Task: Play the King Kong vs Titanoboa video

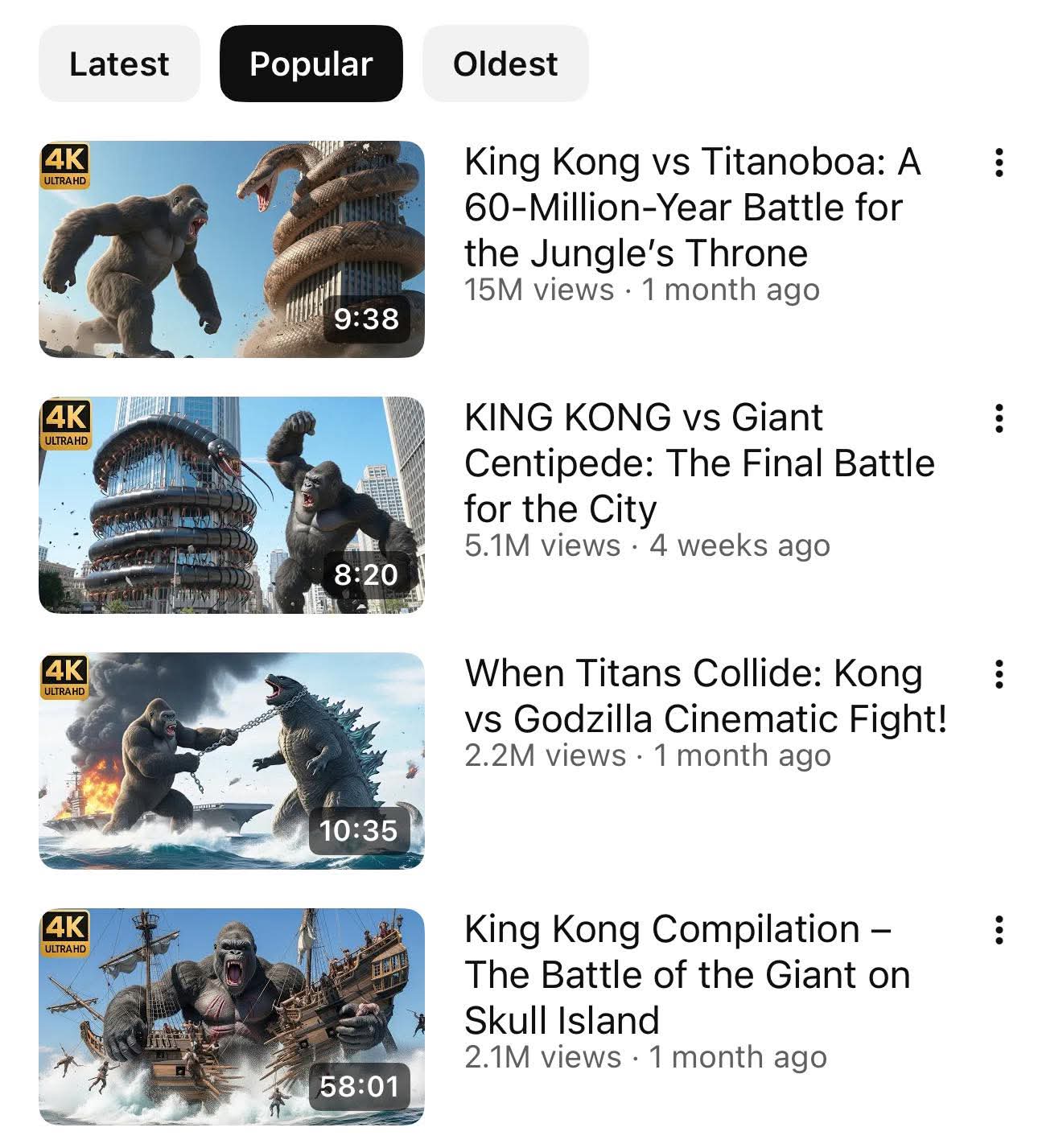Action: tap(232, 249)
